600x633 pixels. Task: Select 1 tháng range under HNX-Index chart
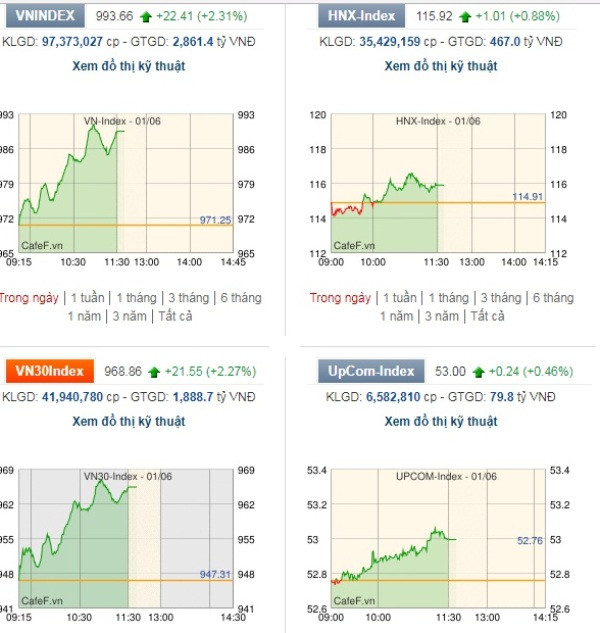(x=447, y=298)
